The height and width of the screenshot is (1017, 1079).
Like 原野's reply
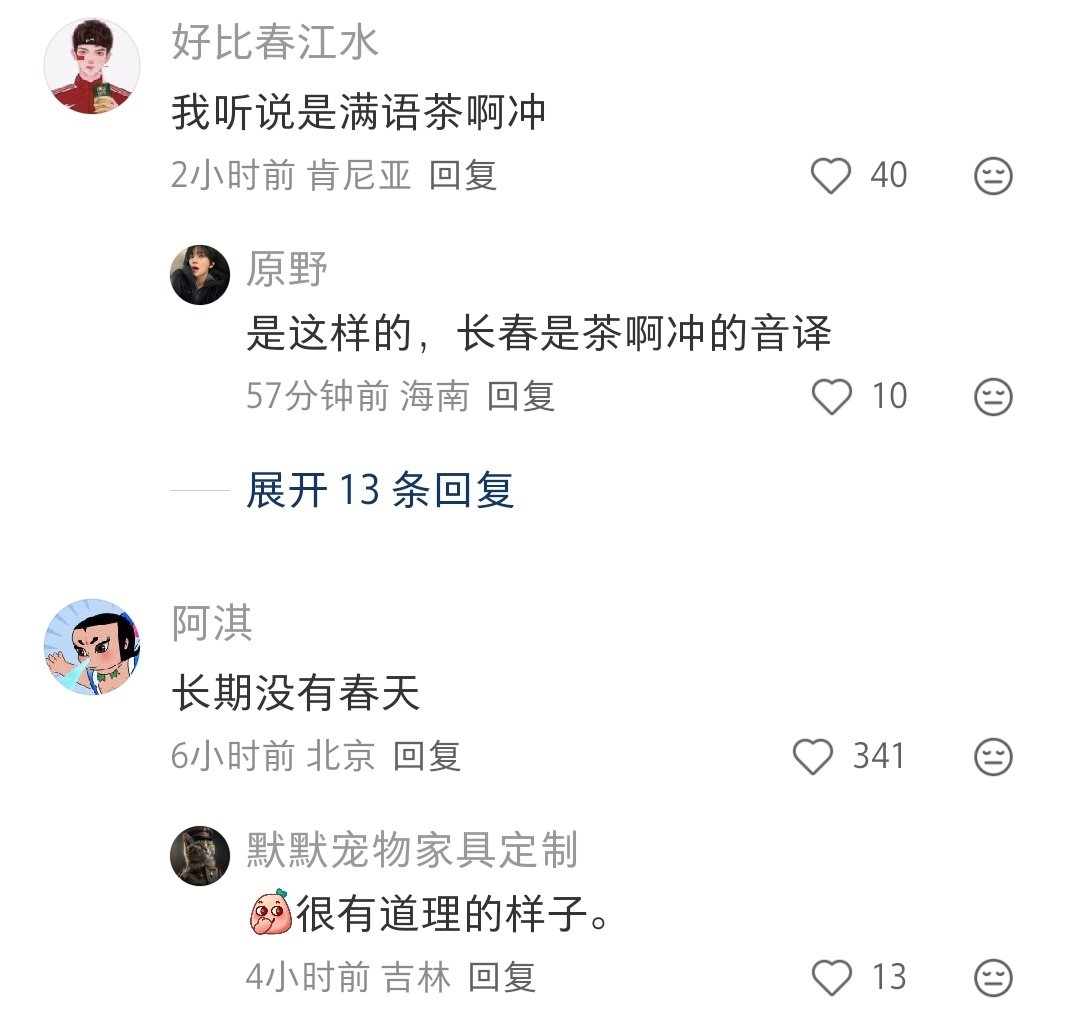coord(830,397)
